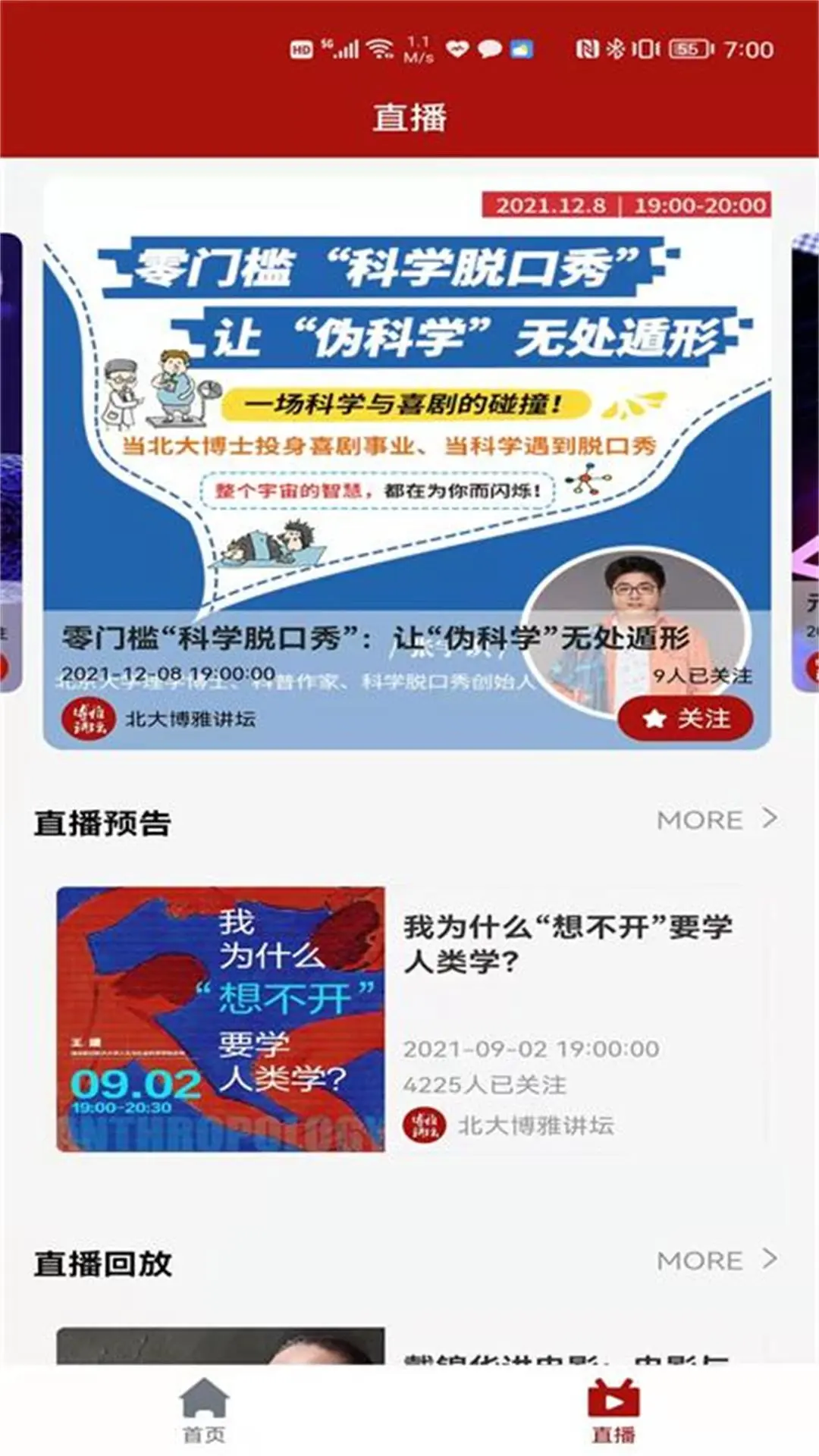Open MORE next to 直播回放
This screenshot has height=1456, width=819.
699,1260
